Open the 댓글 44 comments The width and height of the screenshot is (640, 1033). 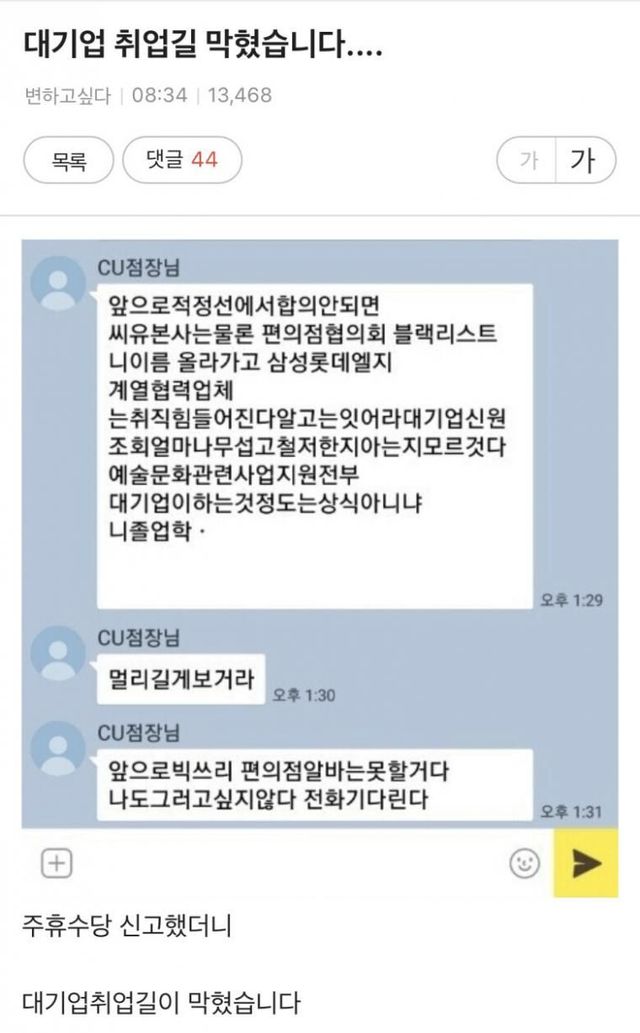(x=180, y=159)
